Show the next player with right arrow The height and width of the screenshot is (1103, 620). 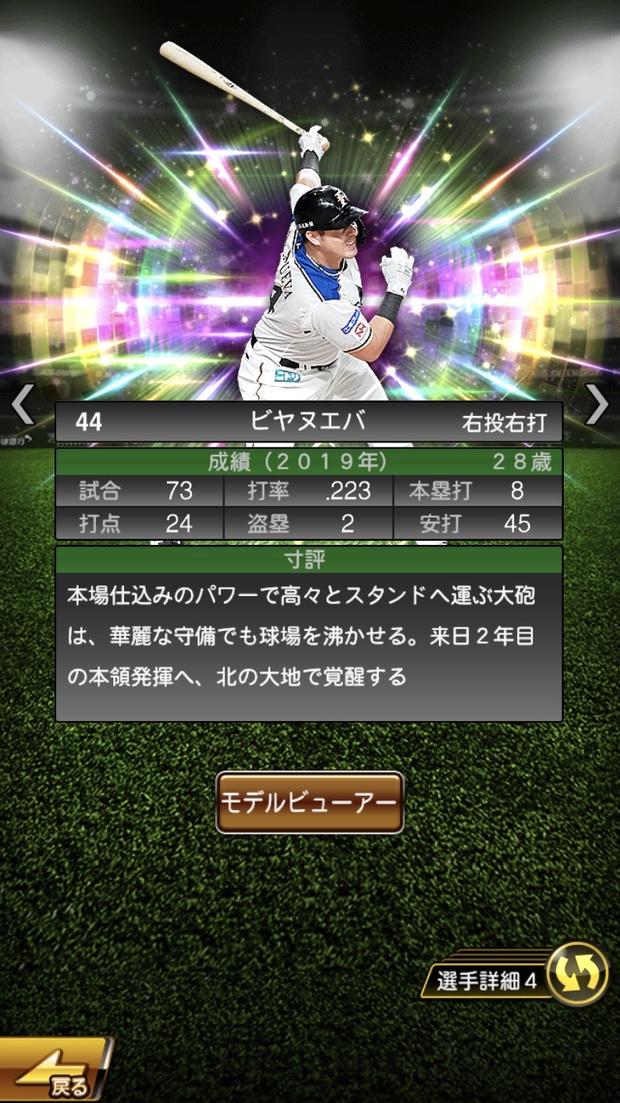[x=597, y=405]
